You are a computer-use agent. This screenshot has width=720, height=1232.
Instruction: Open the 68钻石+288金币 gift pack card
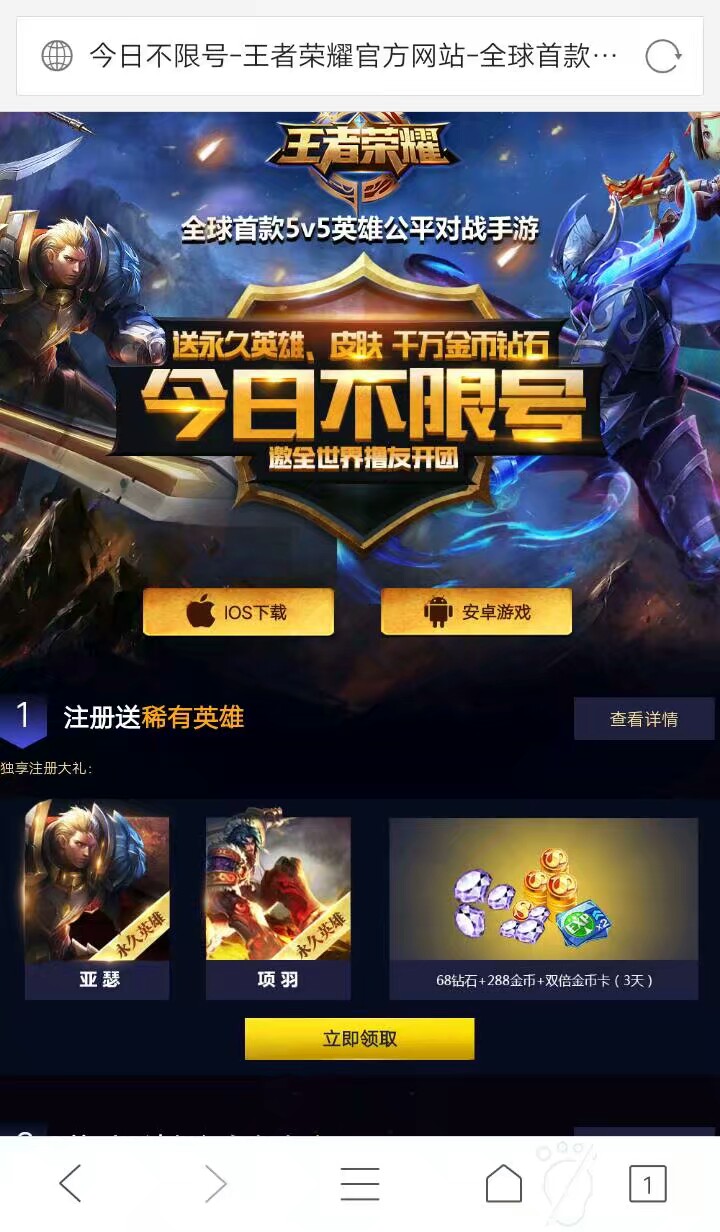coord(543,907)
